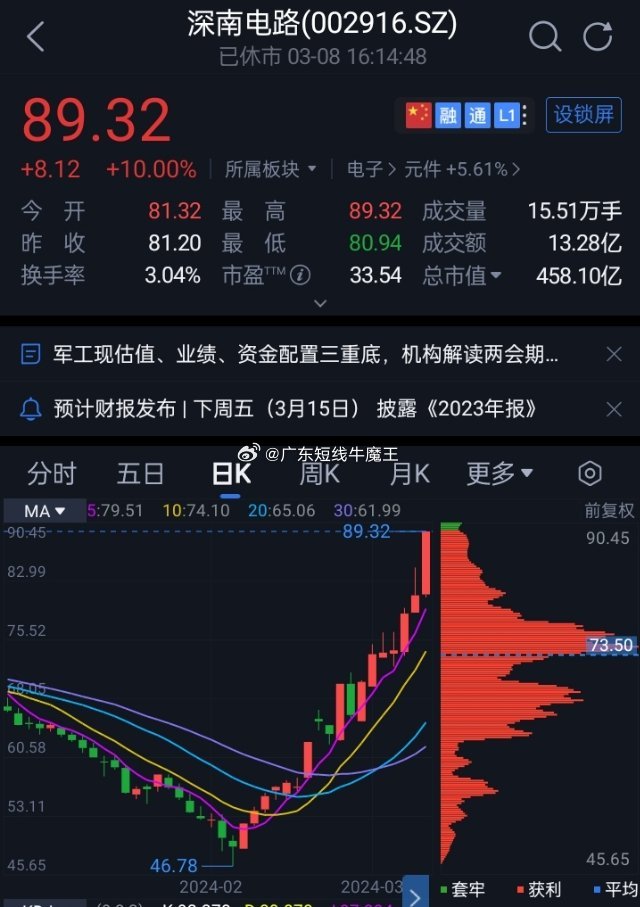This screenshot has width=640, height=907.
Task: Open the 市盈TTM info icon
Action: point(300,275)
